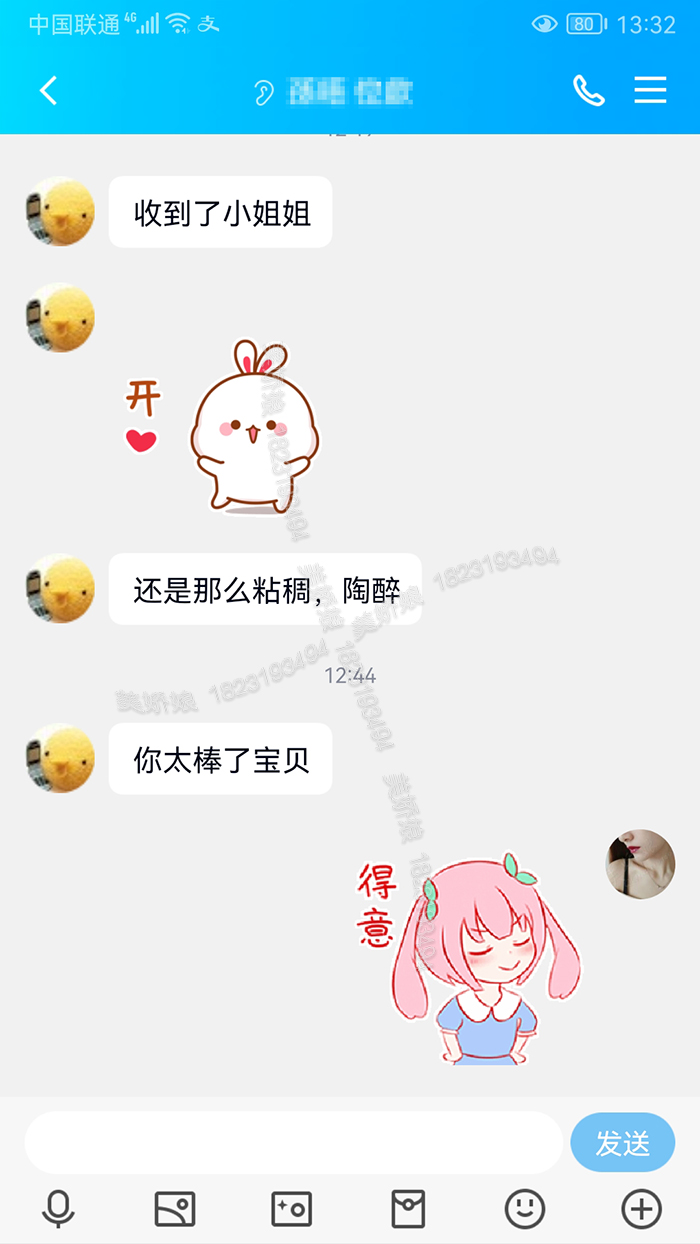Viewport: 700px width, 1244px height.
Task: Record a voice message with the microphone
Action: click(58, 1209)
